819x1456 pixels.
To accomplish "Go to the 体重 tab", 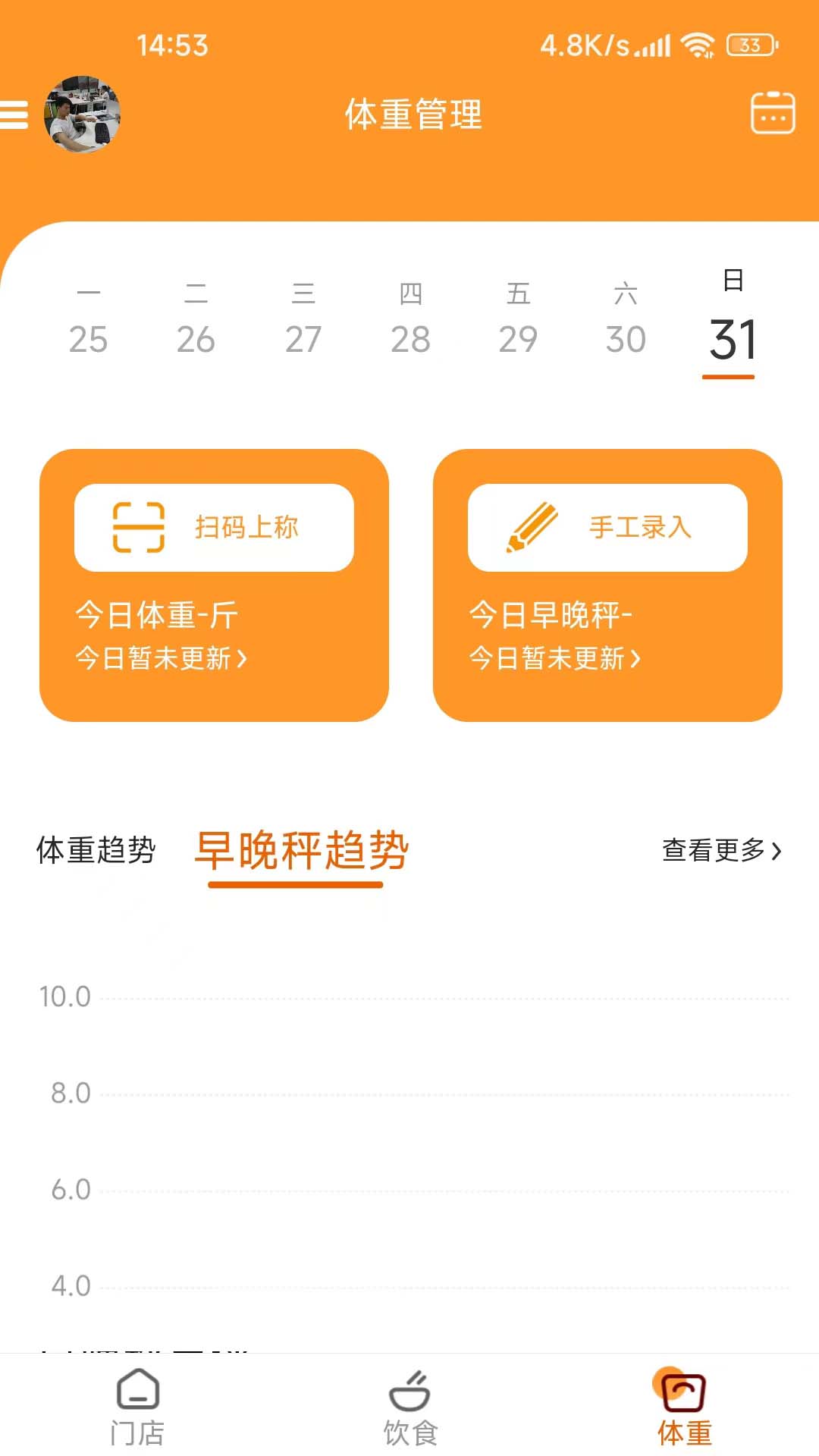I will (x=683, y=1407).
